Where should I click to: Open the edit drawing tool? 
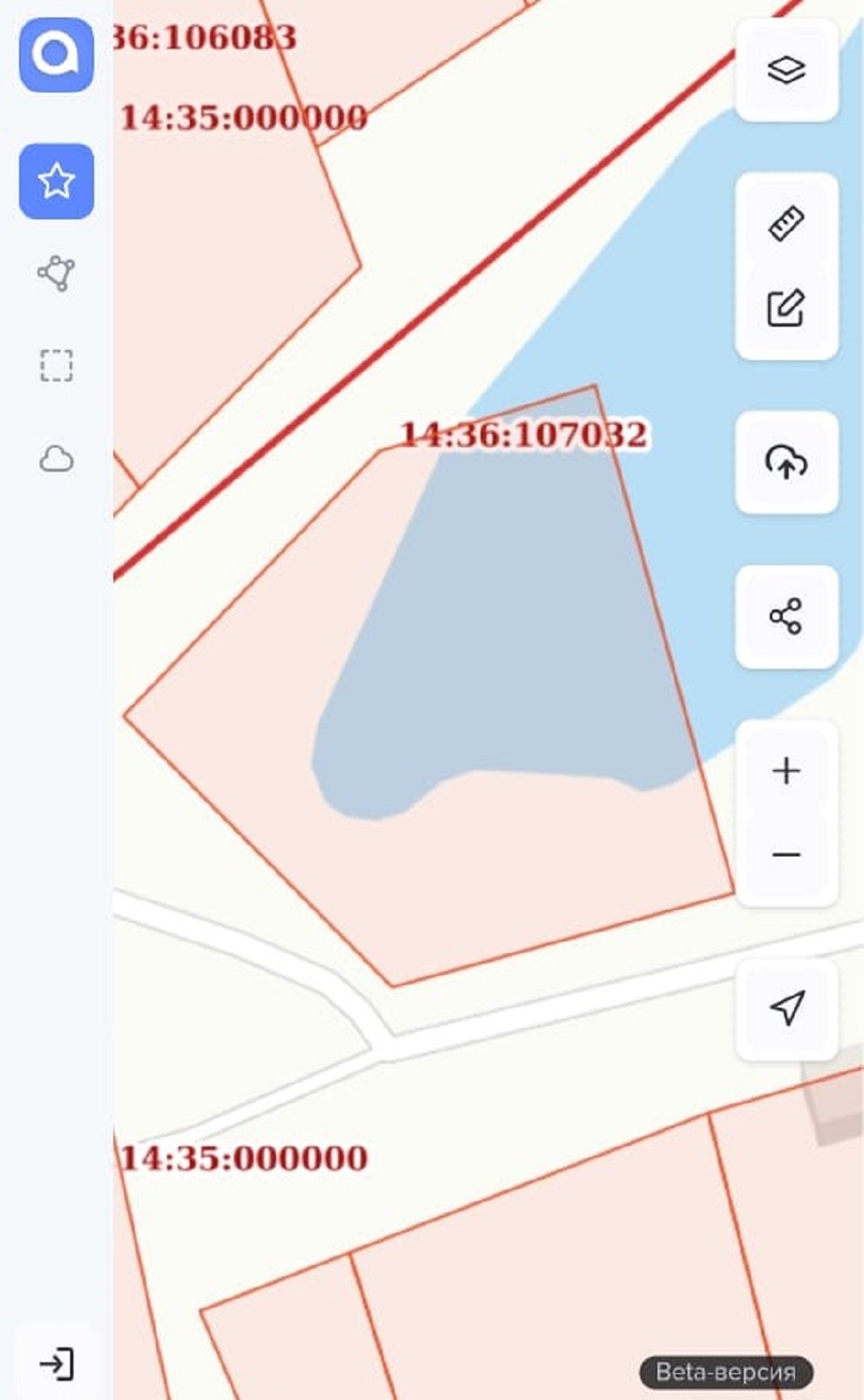tap(786, 308)
